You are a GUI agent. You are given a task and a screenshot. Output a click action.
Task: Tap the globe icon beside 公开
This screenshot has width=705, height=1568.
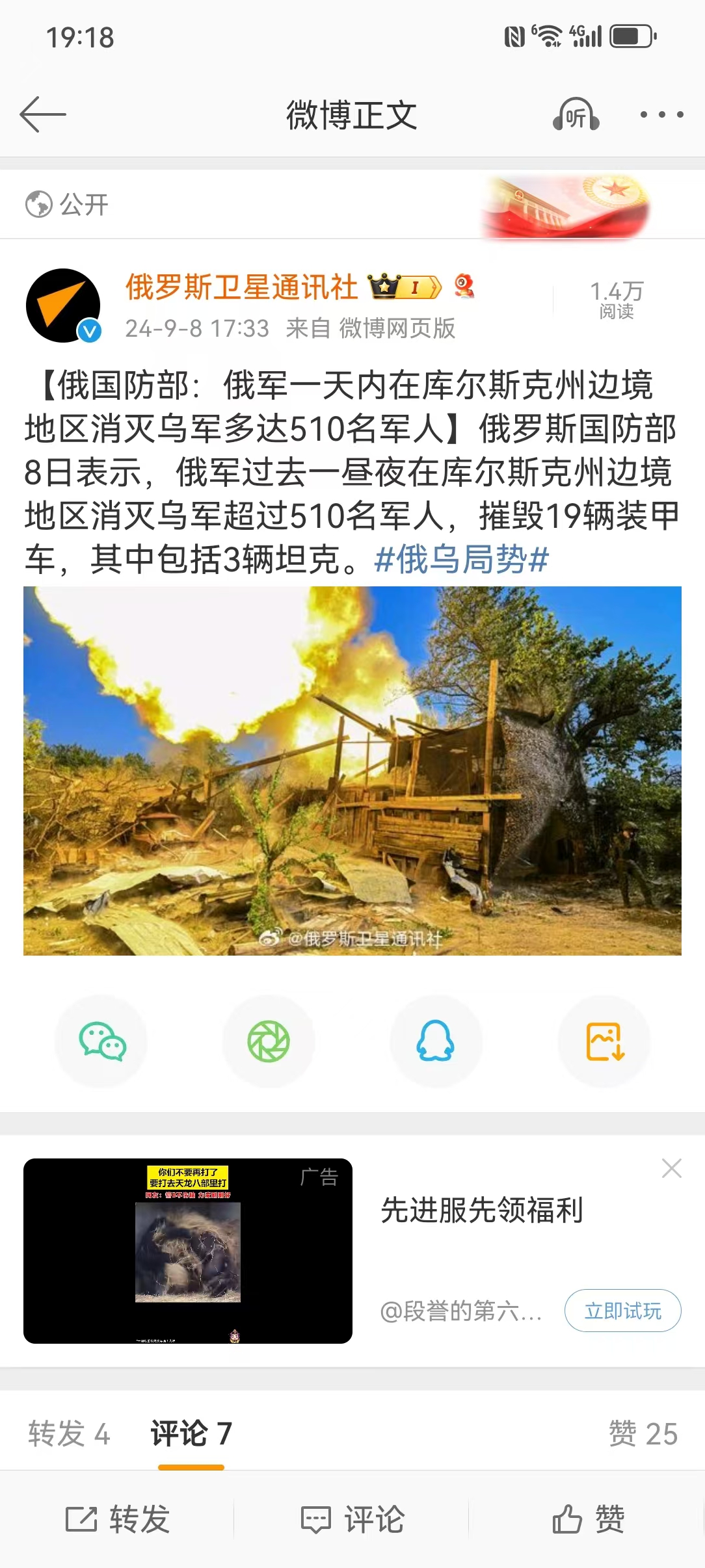[38, 203]
